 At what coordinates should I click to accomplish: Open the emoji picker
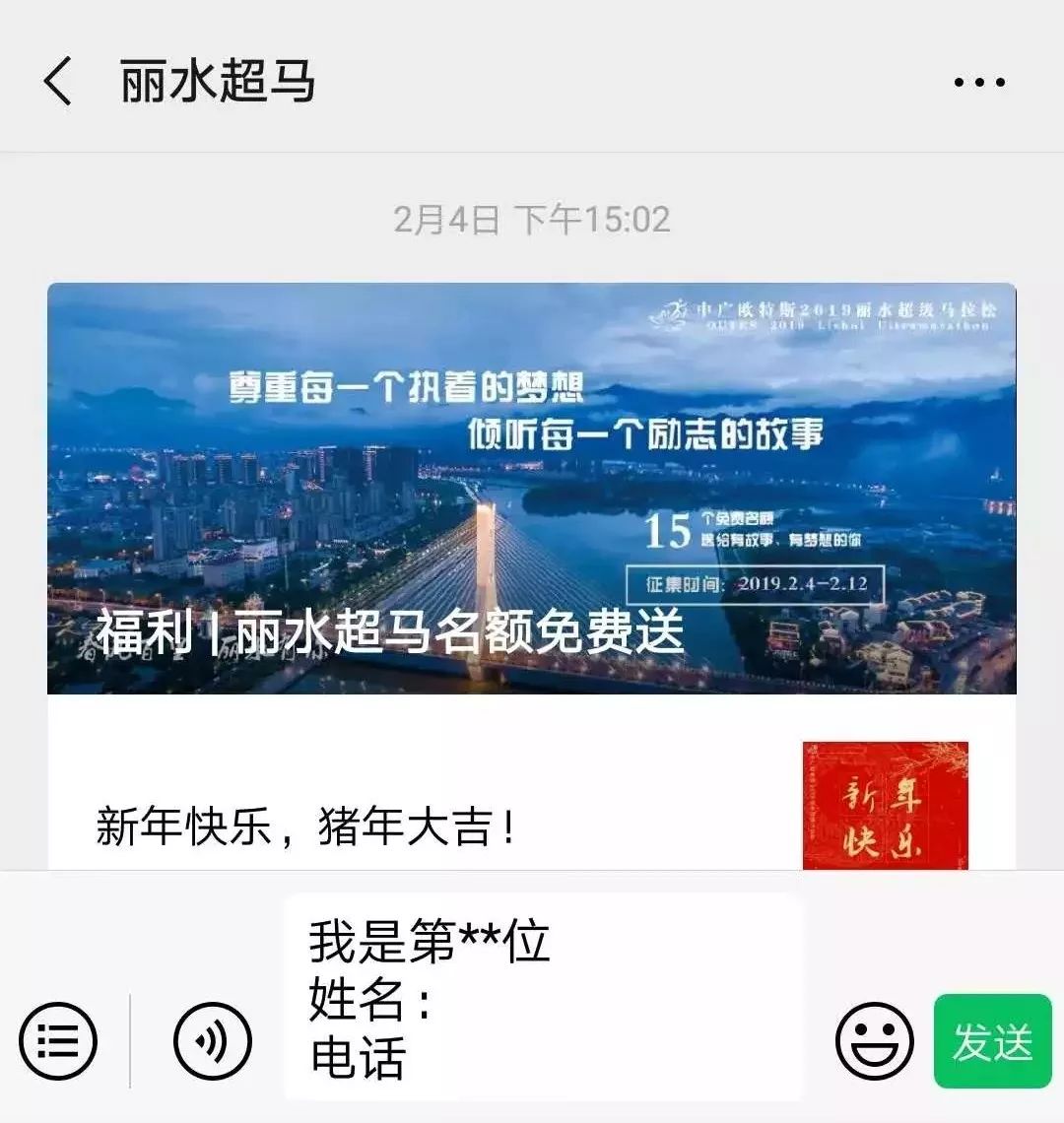pos(874,1040)
